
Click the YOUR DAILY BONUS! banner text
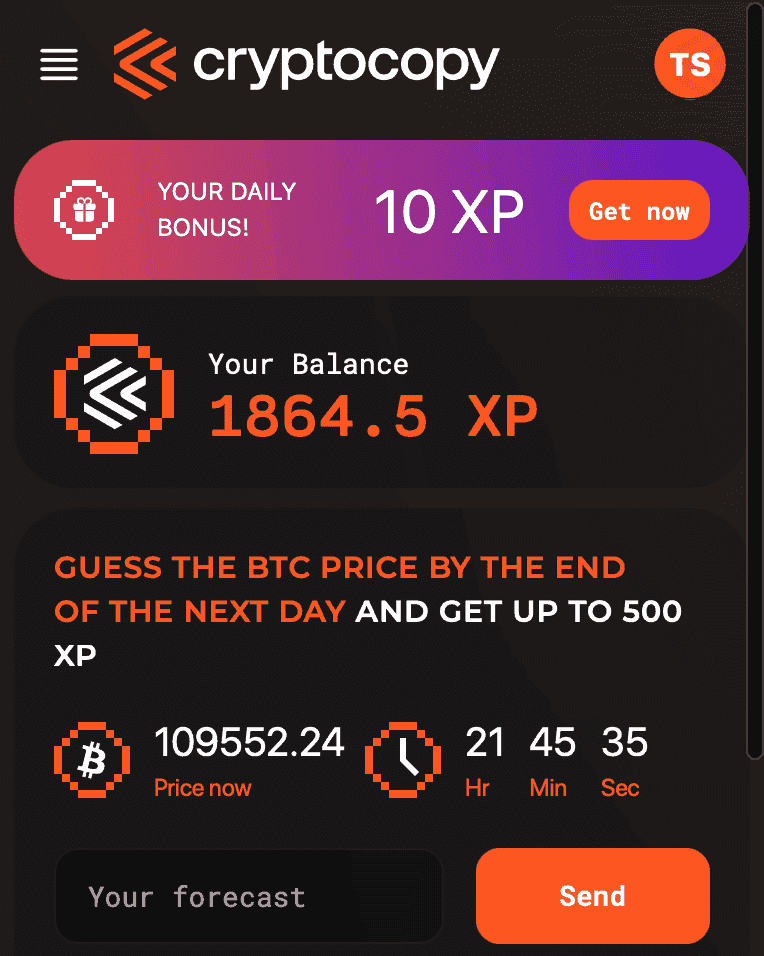[x=226, y=210]
